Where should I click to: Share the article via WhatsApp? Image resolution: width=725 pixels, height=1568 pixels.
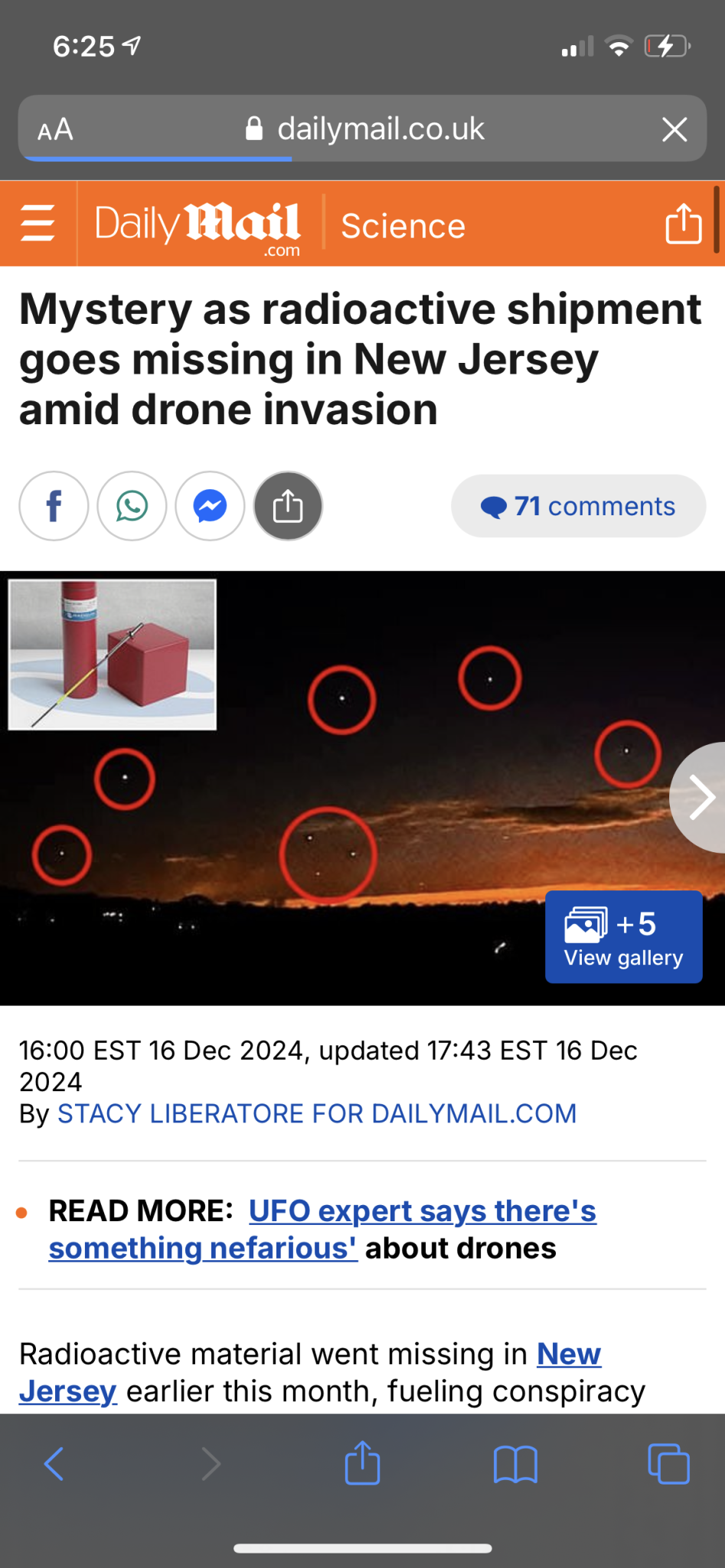point(132,506)
